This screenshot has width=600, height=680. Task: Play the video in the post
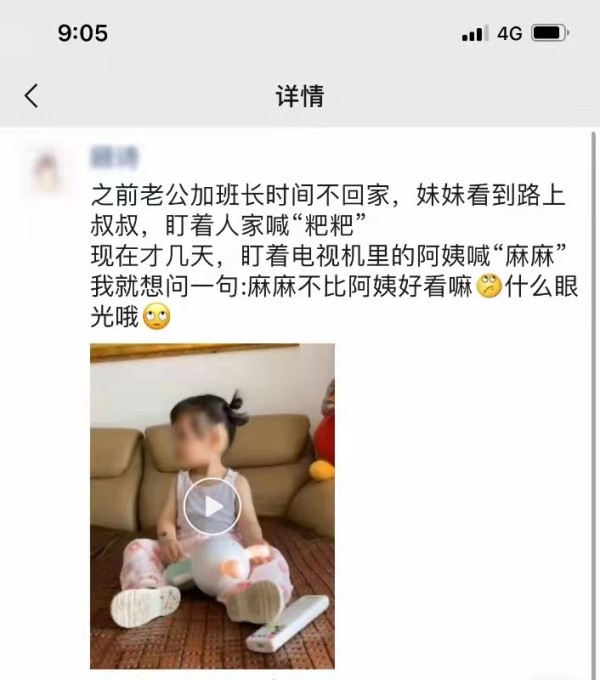(212, 506)
